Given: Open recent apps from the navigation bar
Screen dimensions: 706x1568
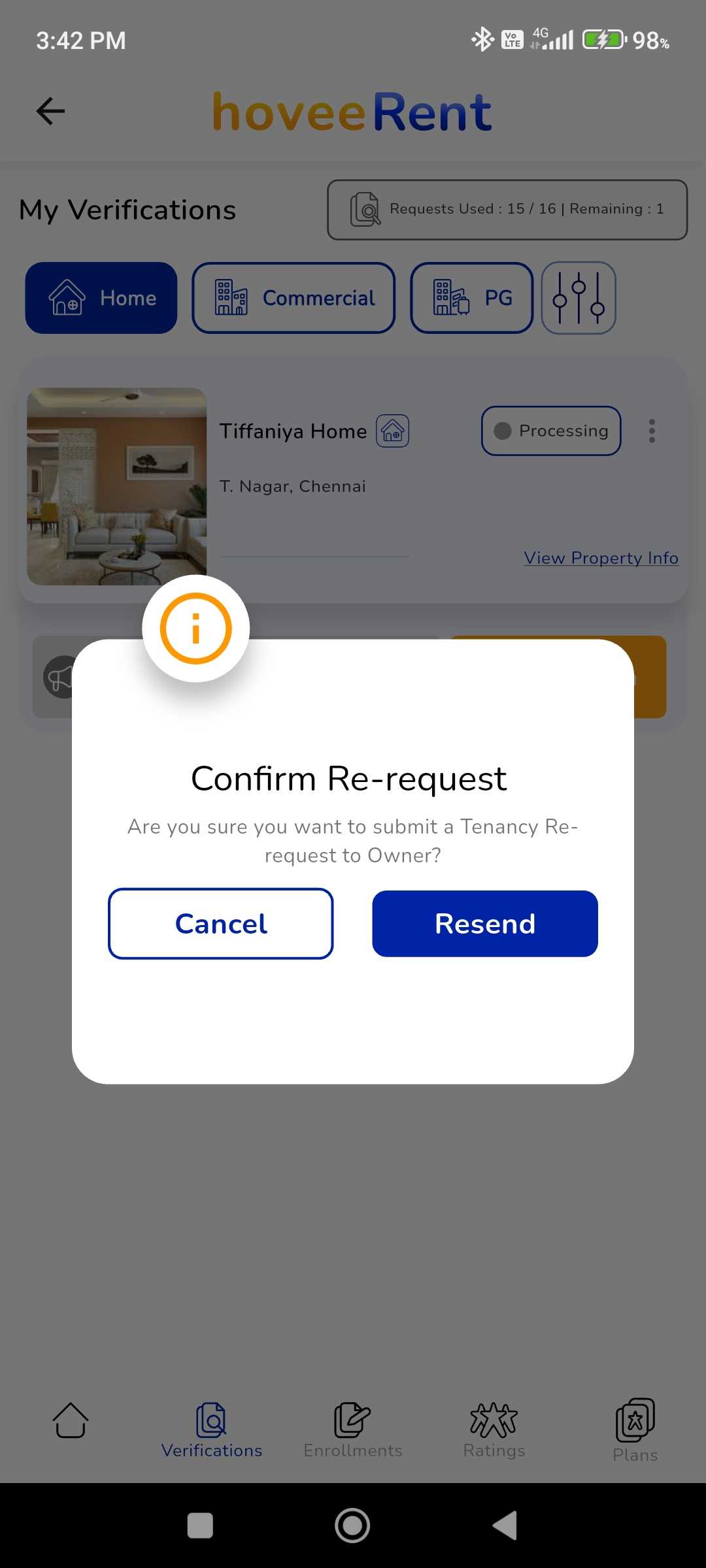Looking at the screenshot, I should pyautogui.click(x=200, y=1526).
